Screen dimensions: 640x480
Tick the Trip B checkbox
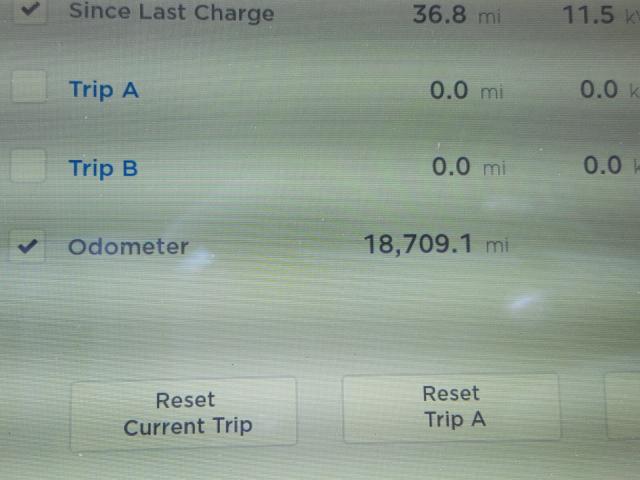tap(29, 167)
